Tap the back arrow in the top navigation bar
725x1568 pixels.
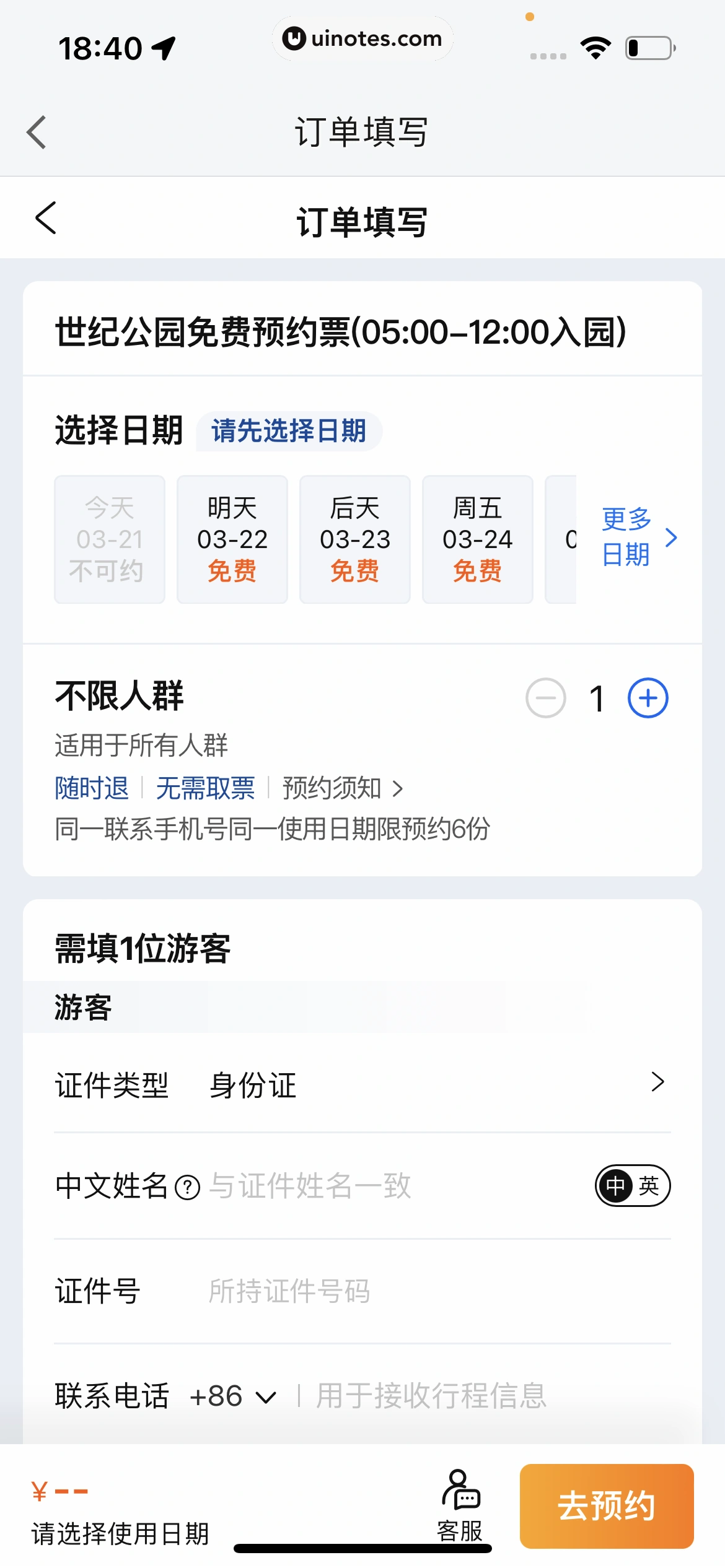point(36,132)
